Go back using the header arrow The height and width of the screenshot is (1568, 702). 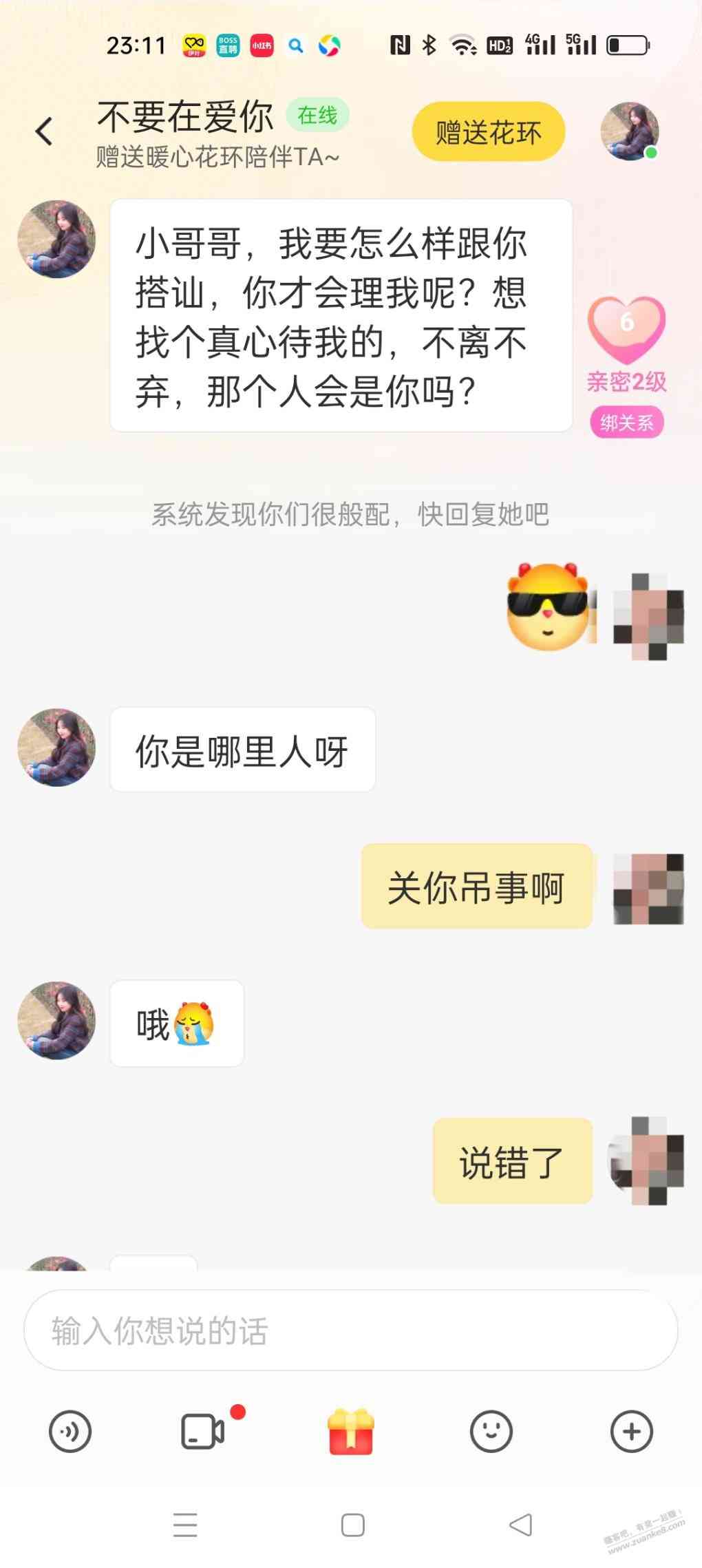click(x=44, y=131)
